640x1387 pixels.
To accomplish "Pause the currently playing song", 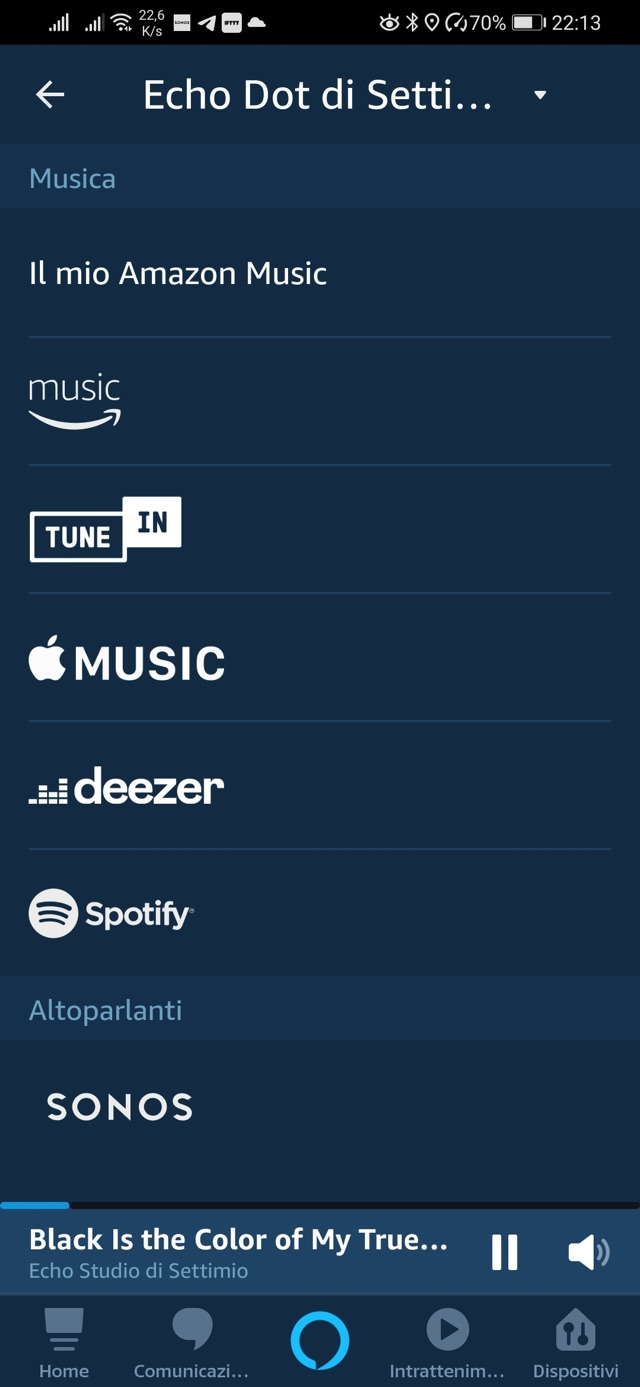I will click(x=505, y=1252).
